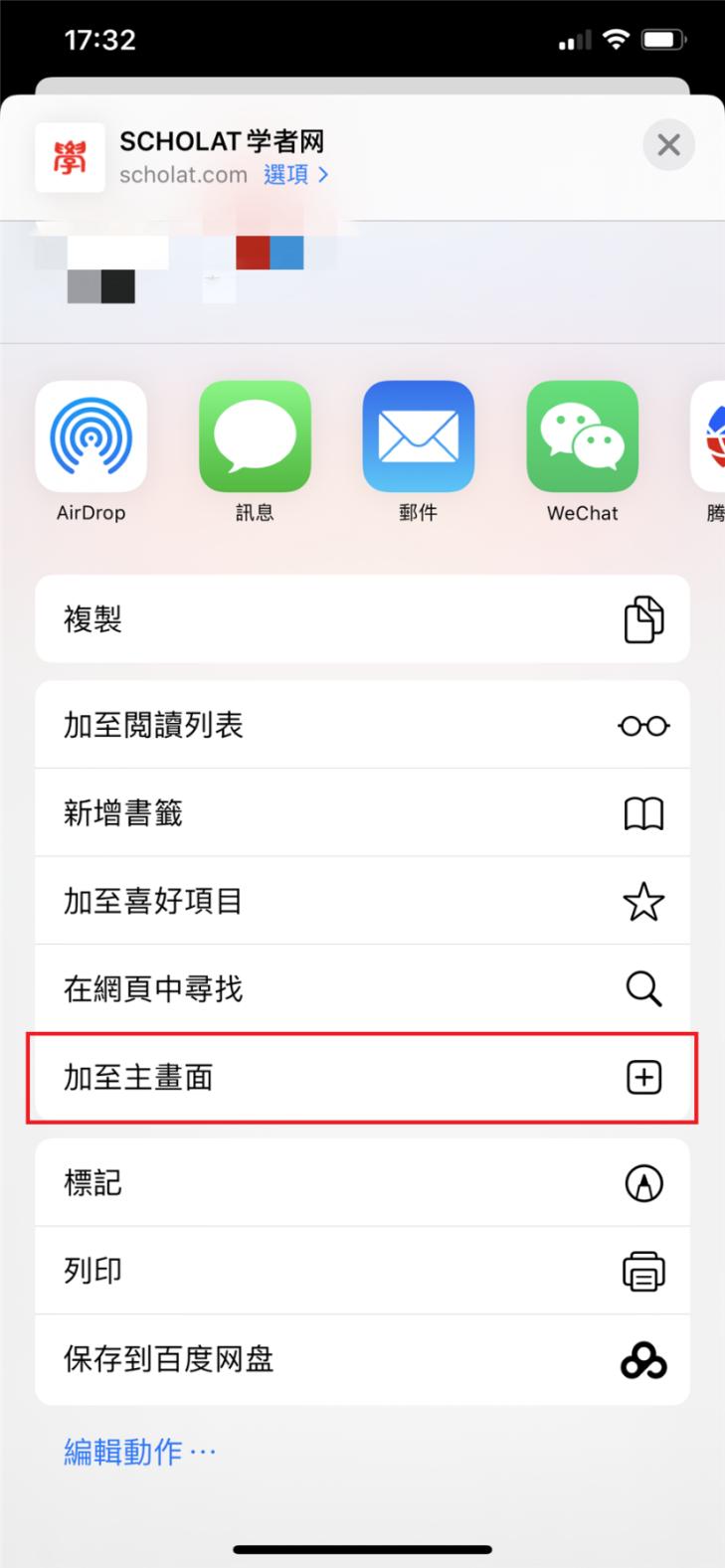Choose 新增書籤 to add bookmark
This screenshot has width=725, height=1568.
coord(362,813)
